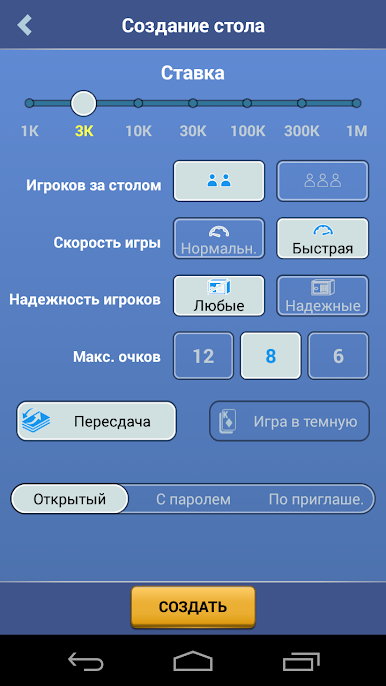Image resolution: width=386 pixels, height=686 pixels.
Task: Choose Нормальн. game speed
Action: (x=219, y=238)
